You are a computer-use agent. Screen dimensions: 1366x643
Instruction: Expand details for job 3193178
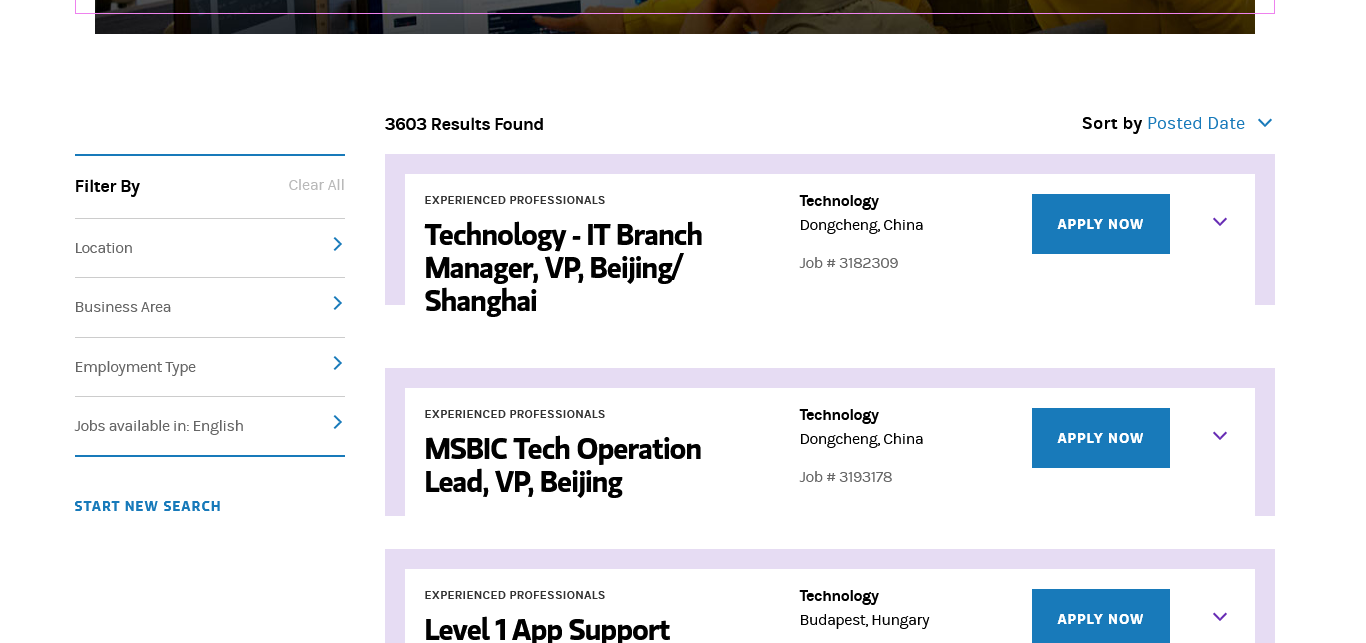[1220, 436]
